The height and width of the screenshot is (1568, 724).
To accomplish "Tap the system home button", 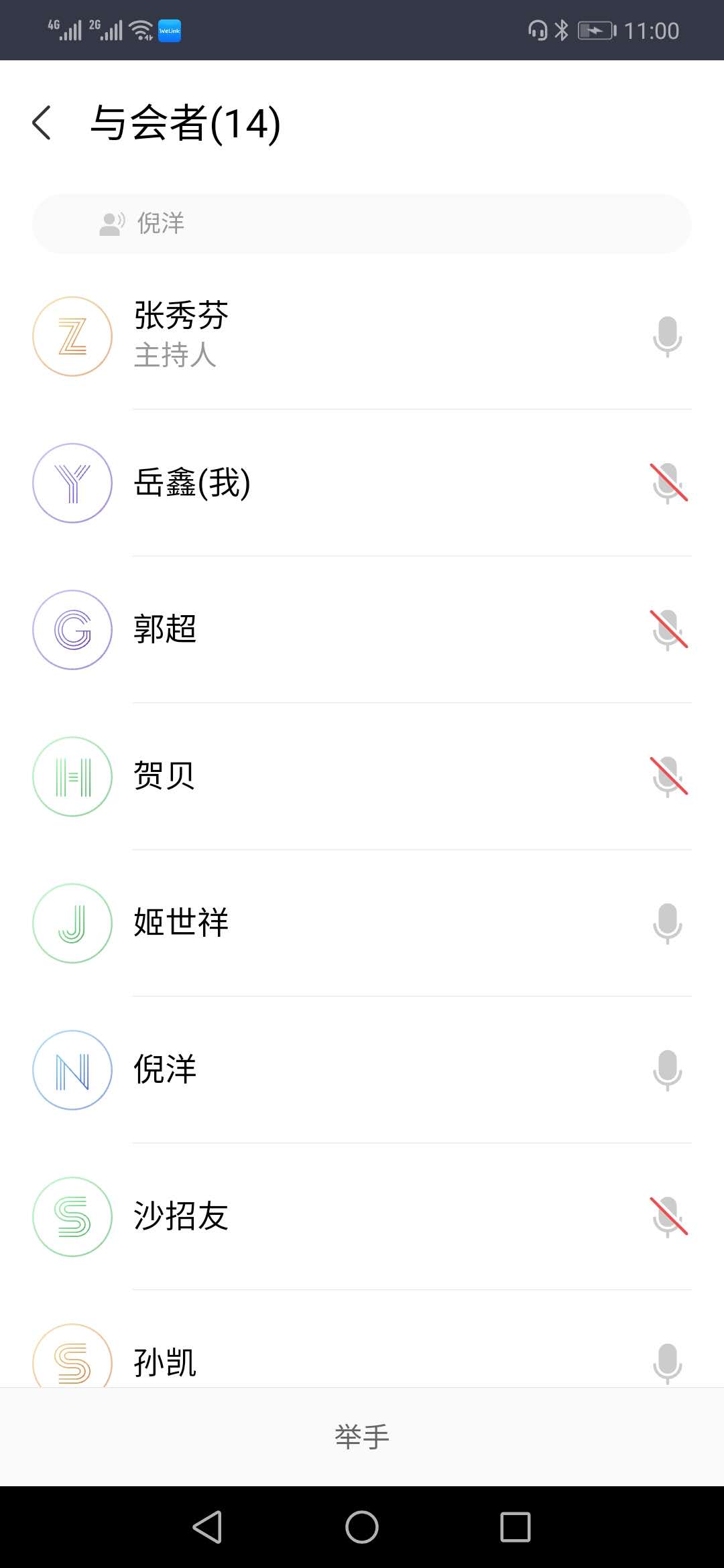I will pos(362,1527).
